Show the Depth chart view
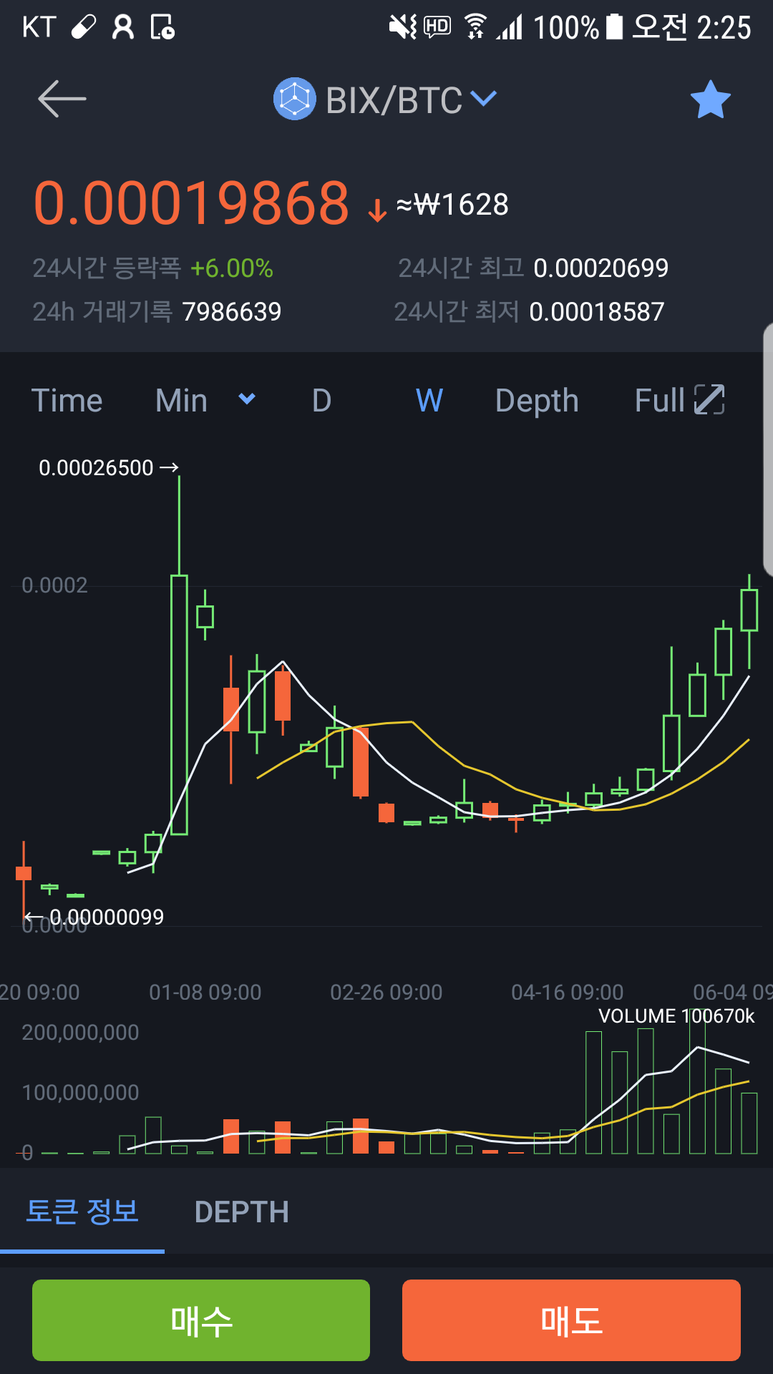 pyautogui.click(x=537, y=400)
